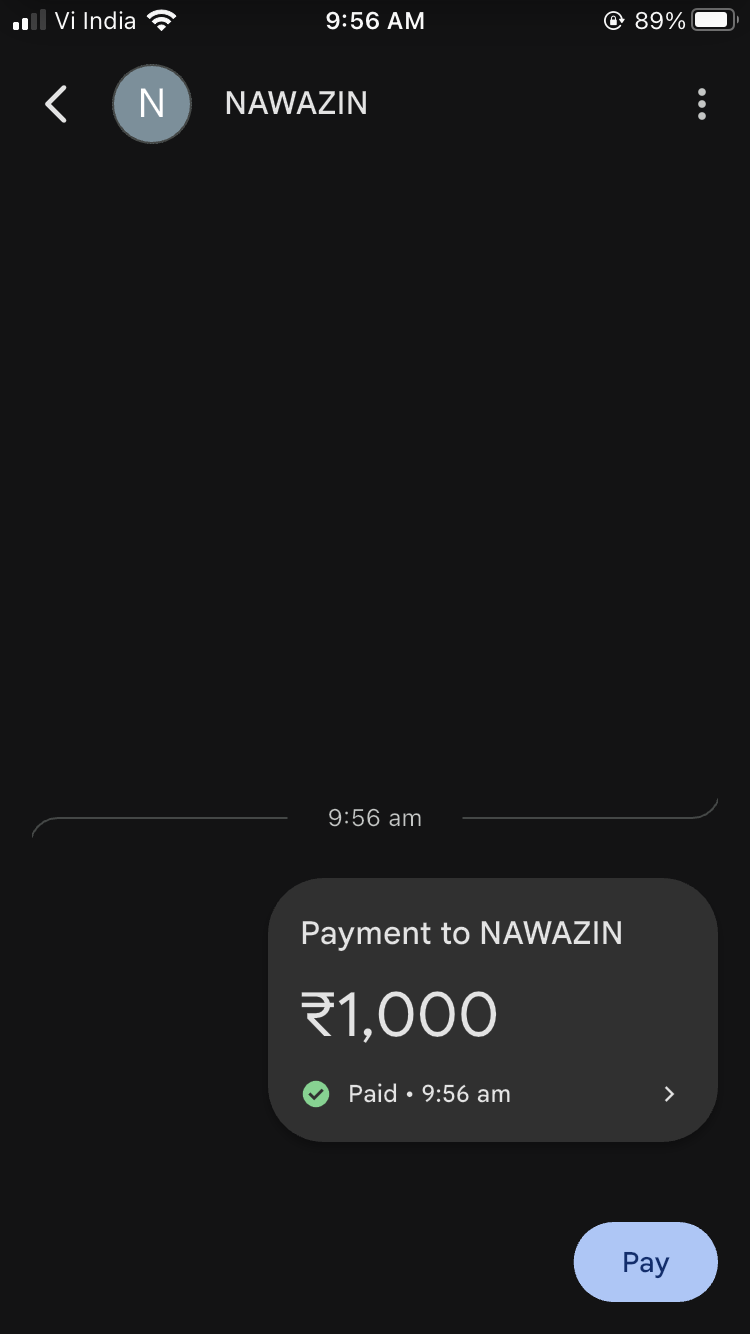750x1334 pixels.
Task: Tap the Pay button
Action: (645, 1262)
